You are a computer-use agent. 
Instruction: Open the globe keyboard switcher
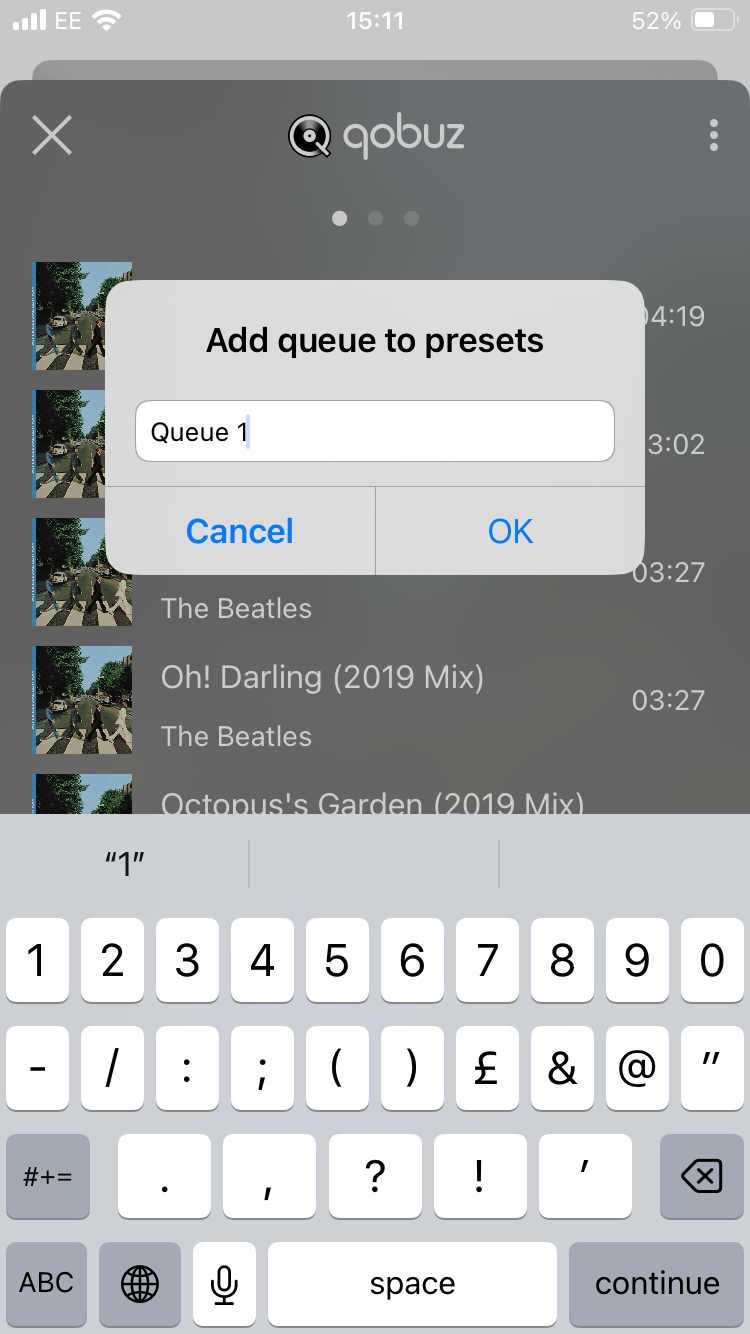tap(140, 1284)
